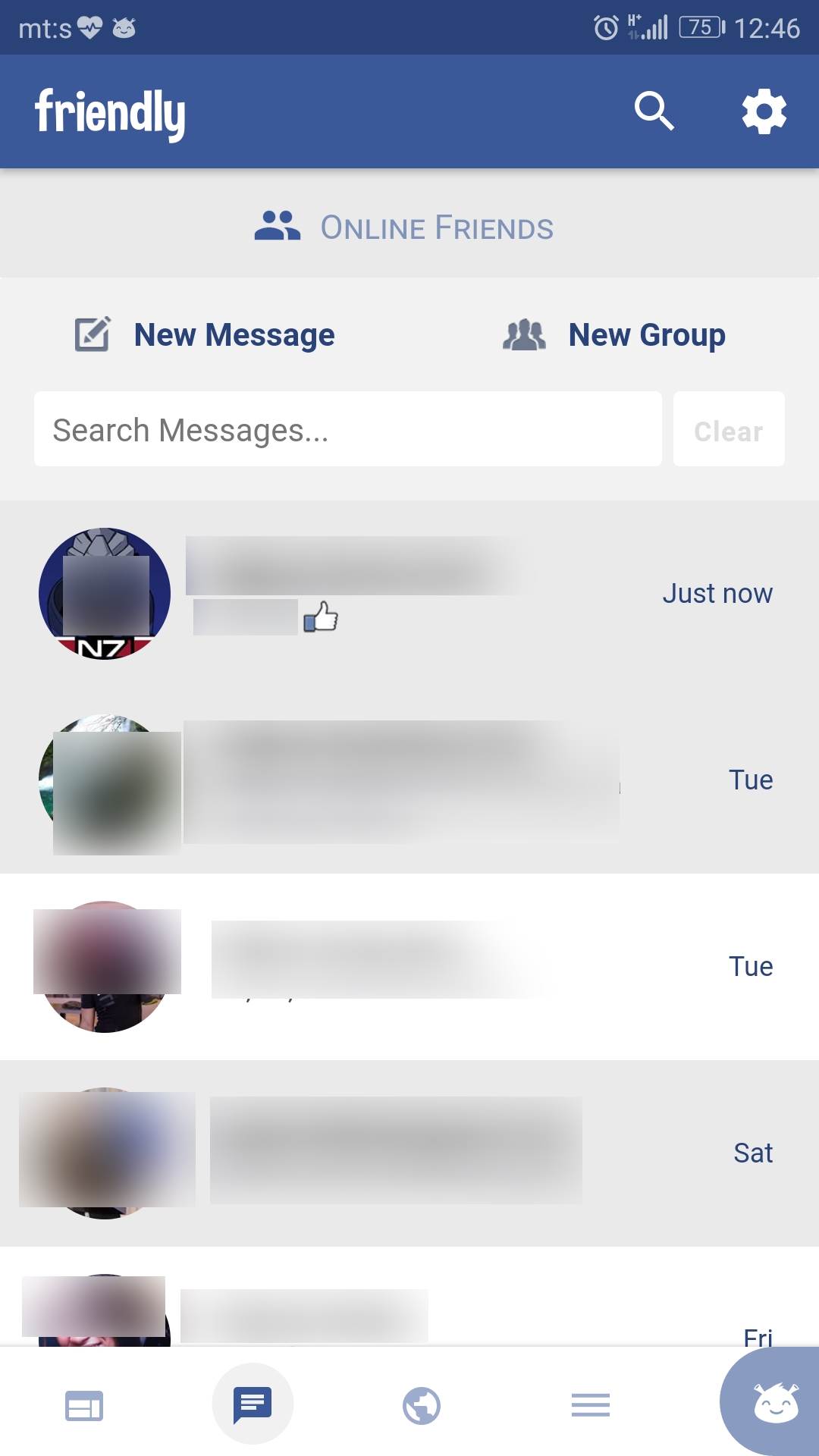Open the conversation dated Sat
The width and height of the screenshot is (819, 1456).
click(x=409, y=1153)
